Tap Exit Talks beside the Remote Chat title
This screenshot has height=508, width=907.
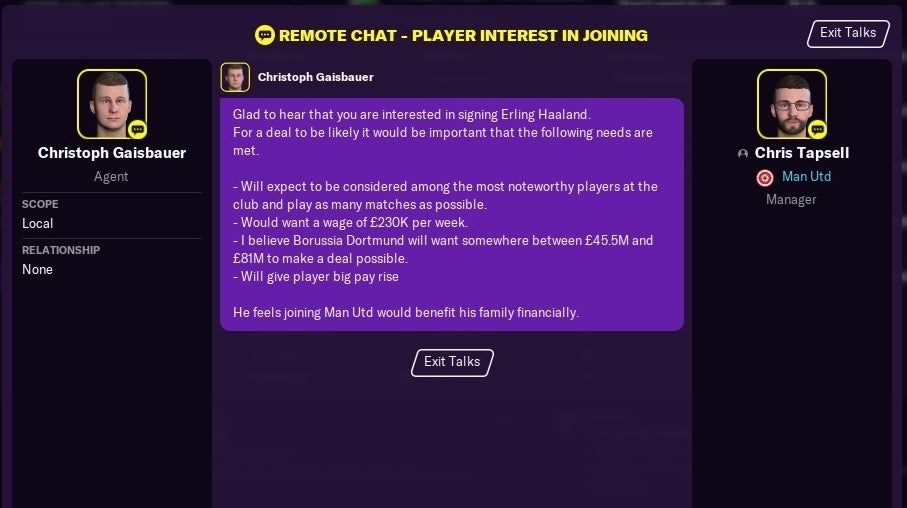(847, 33)
